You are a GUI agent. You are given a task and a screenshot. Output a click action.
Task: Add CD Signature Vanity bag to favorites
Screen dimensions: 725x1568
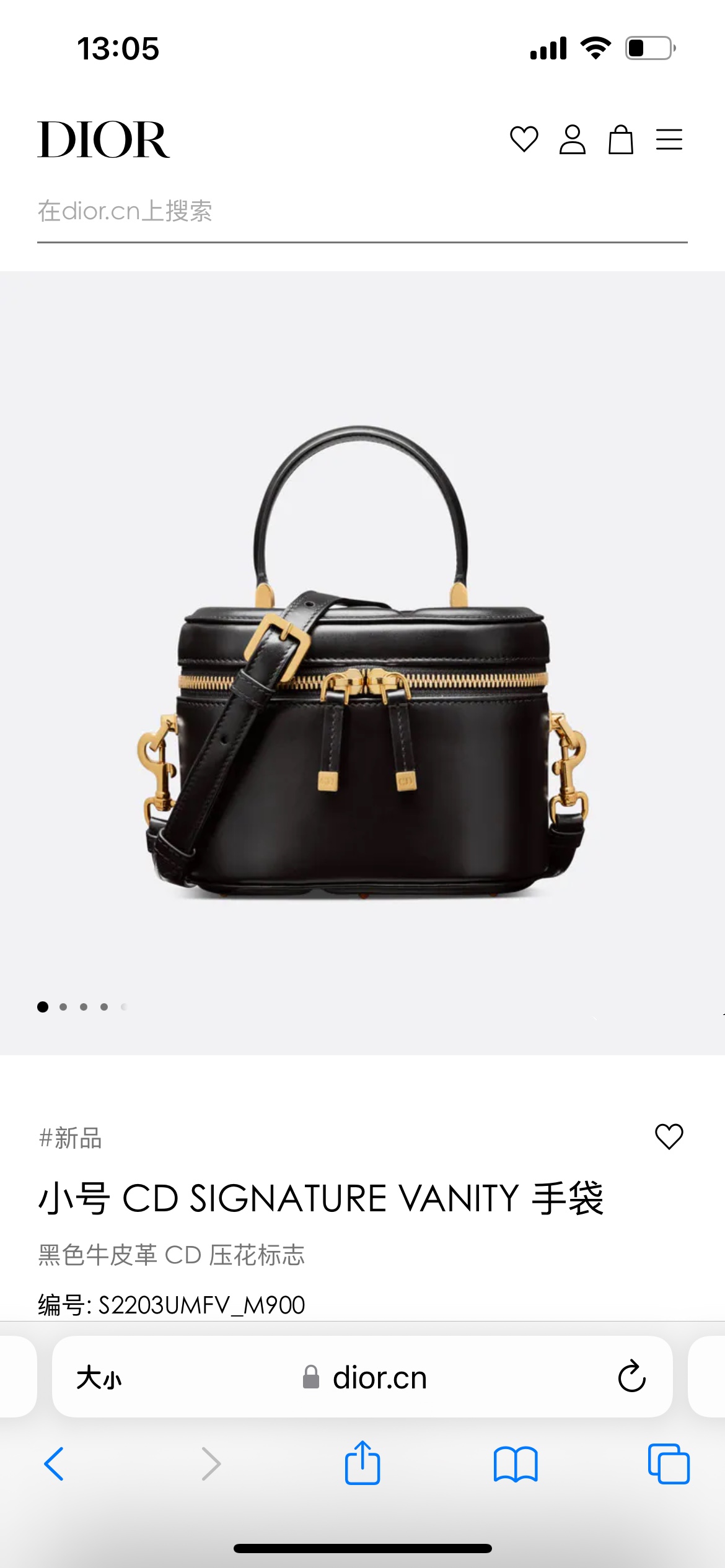(669, 1136)
